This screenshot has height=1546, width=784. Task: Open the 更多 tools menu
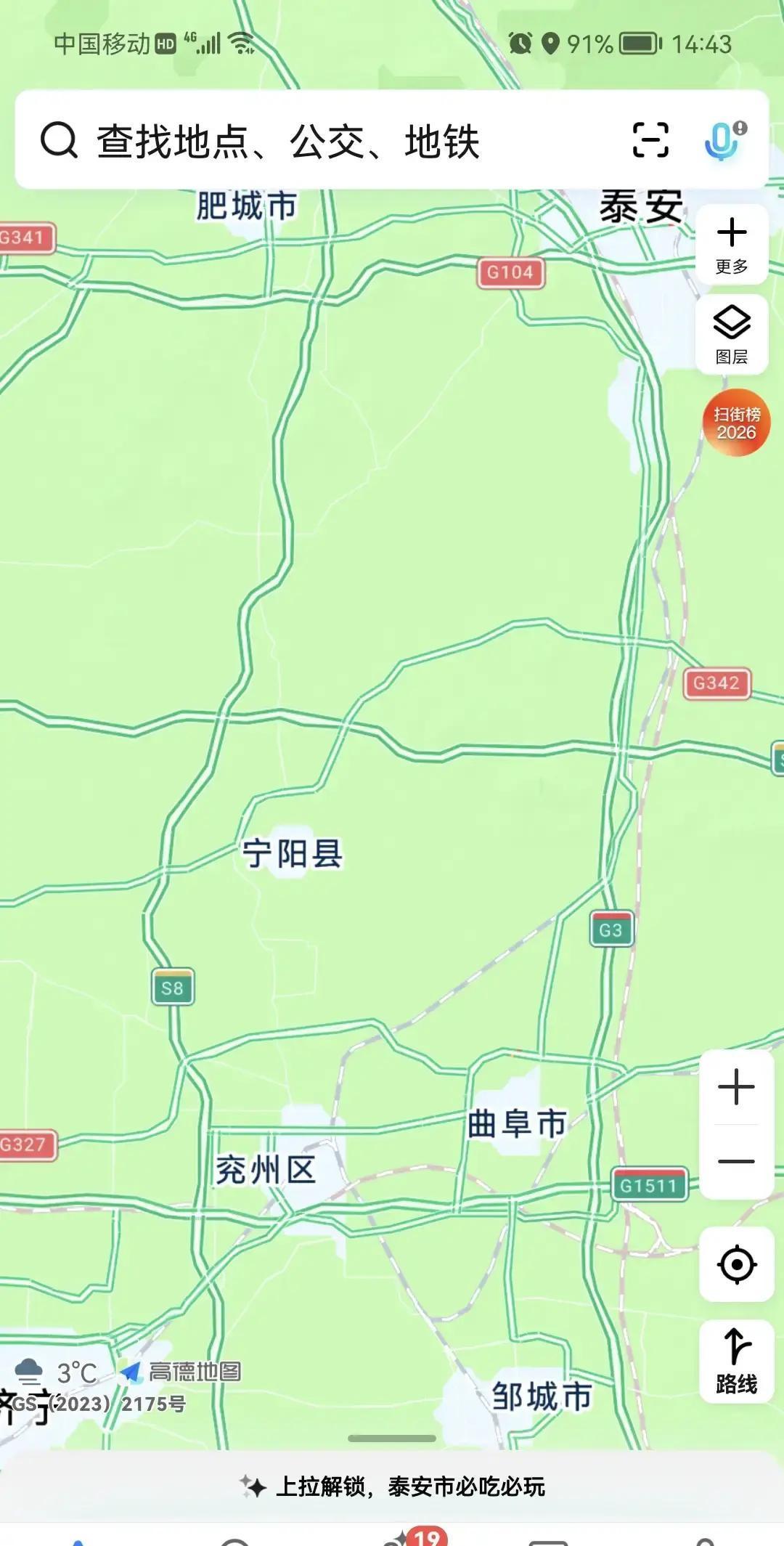(x=732, y=245)
